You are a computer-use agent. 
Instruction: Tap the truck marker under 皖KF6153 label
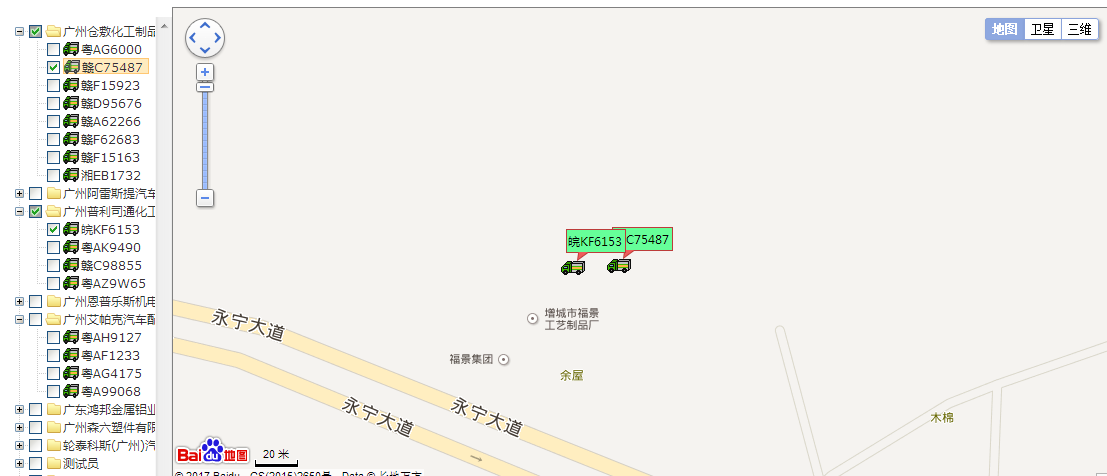pos(573,267)
